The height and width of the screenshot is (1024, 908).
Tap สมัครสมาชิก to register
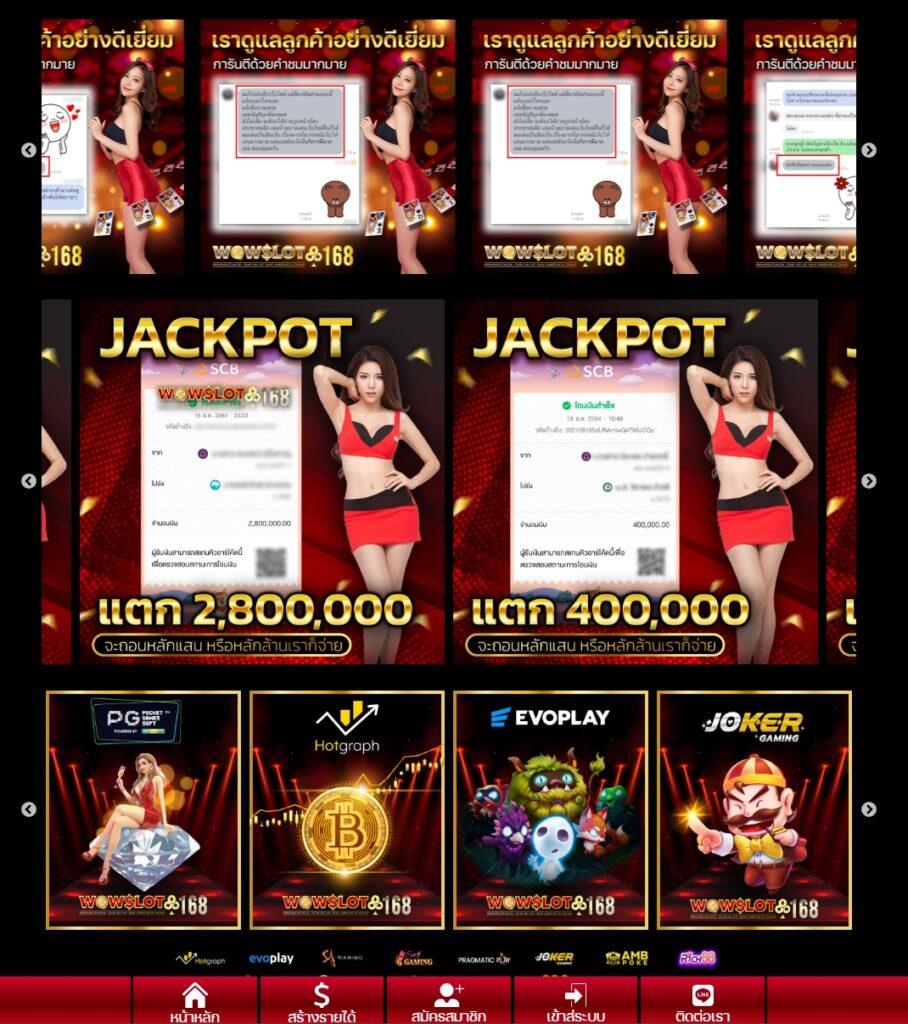click(x=448, y=1001)
